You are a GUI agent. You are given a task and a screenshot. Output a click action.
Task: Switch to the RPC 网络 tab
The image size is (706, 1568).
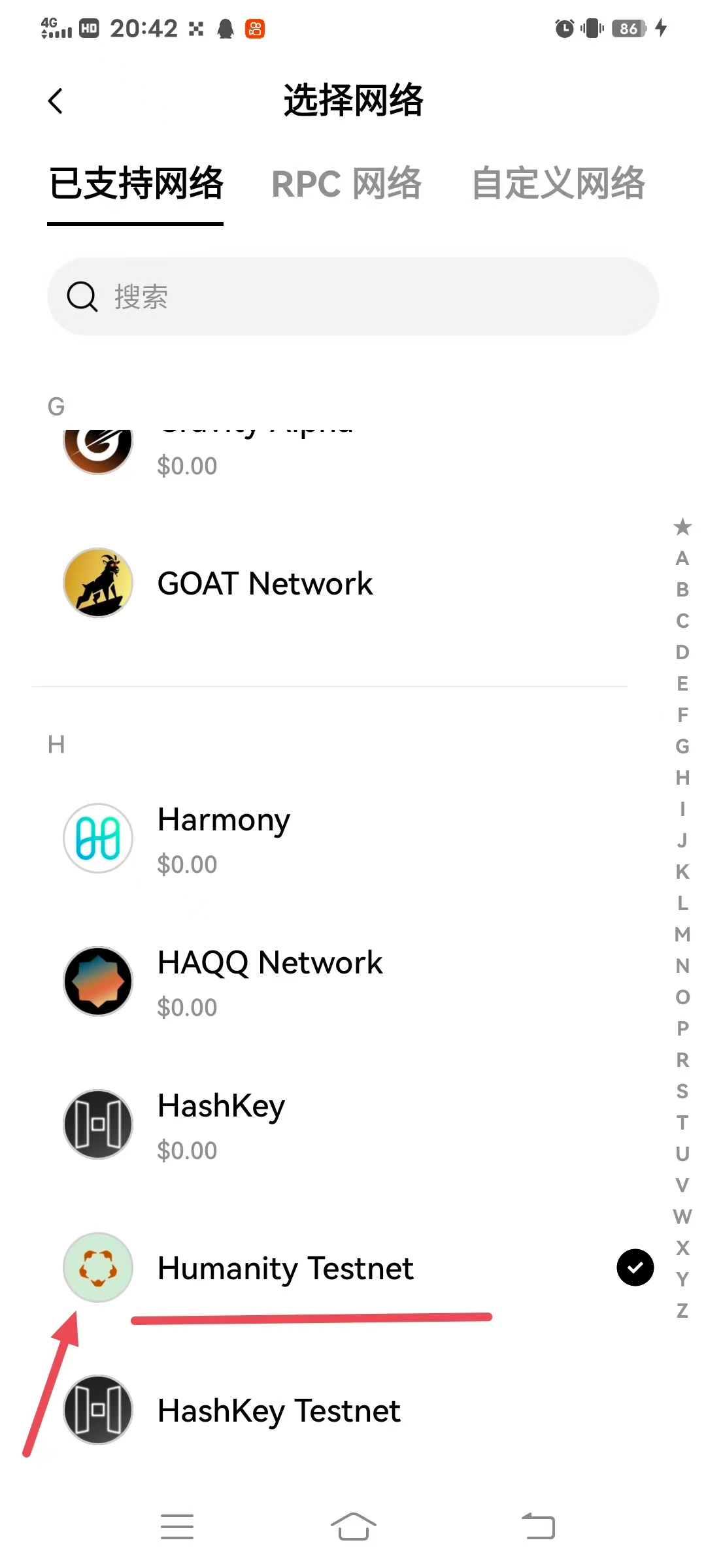click(346, 184)
